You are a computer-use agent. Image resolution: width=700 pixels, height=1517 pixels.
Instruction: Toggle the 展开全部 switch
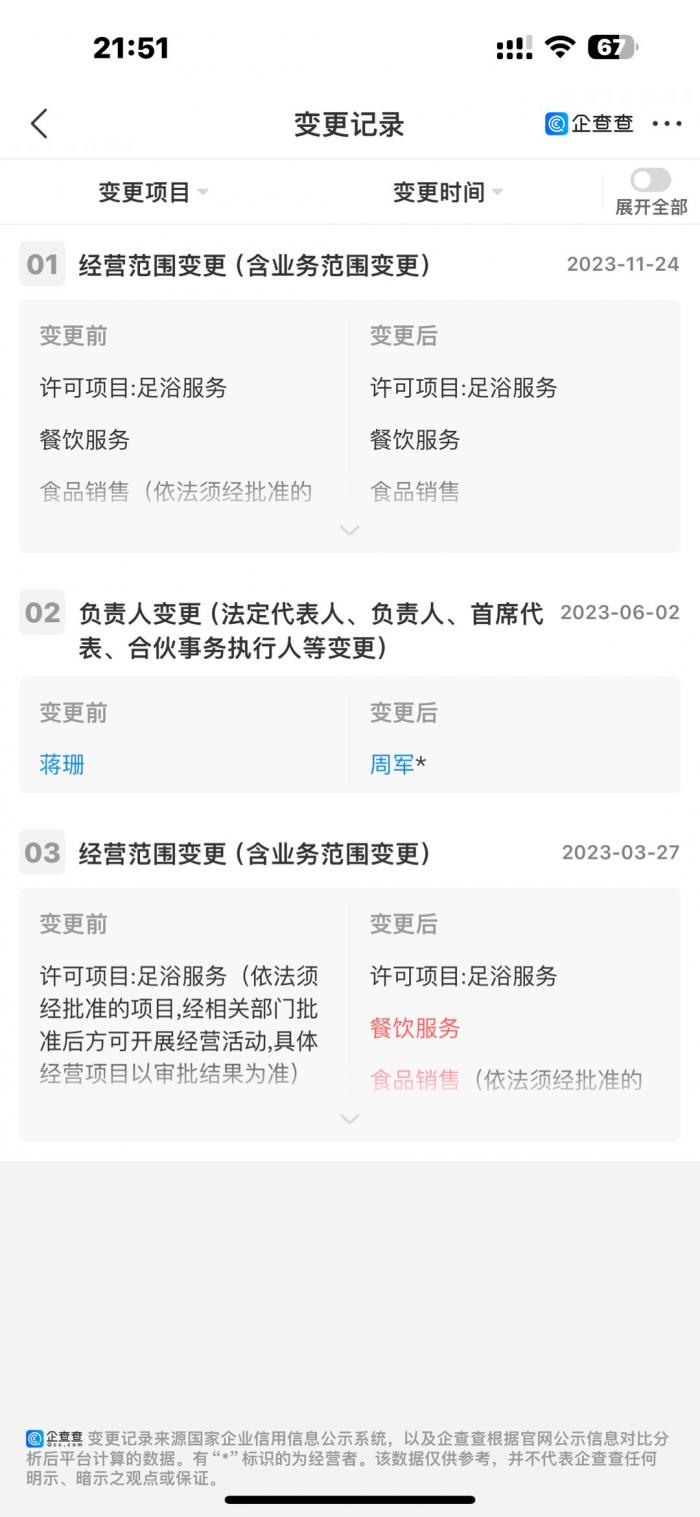click(x=650, y=180)
